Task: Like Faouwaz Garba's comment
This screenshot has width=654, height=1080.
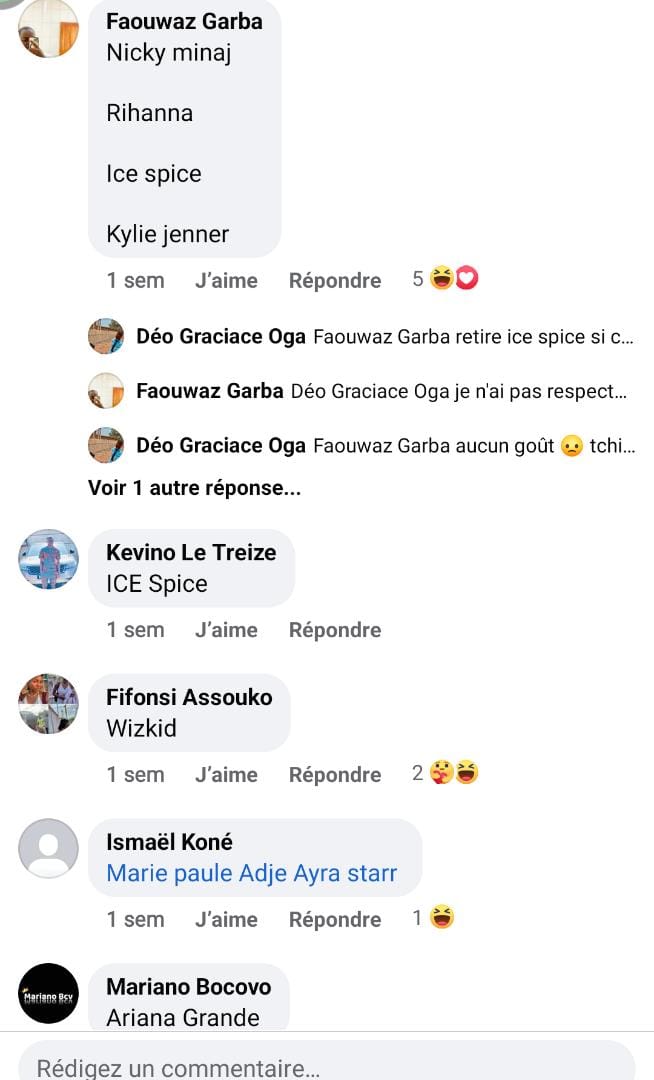Action: (x=226, y=281)
